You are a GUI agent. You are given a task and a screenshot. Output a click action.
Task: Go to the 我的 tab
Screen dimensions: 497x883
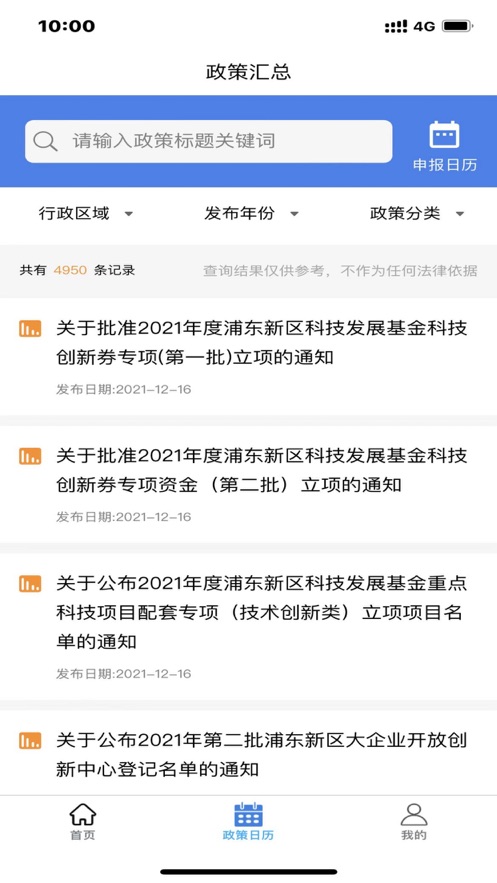coord(414,822)
